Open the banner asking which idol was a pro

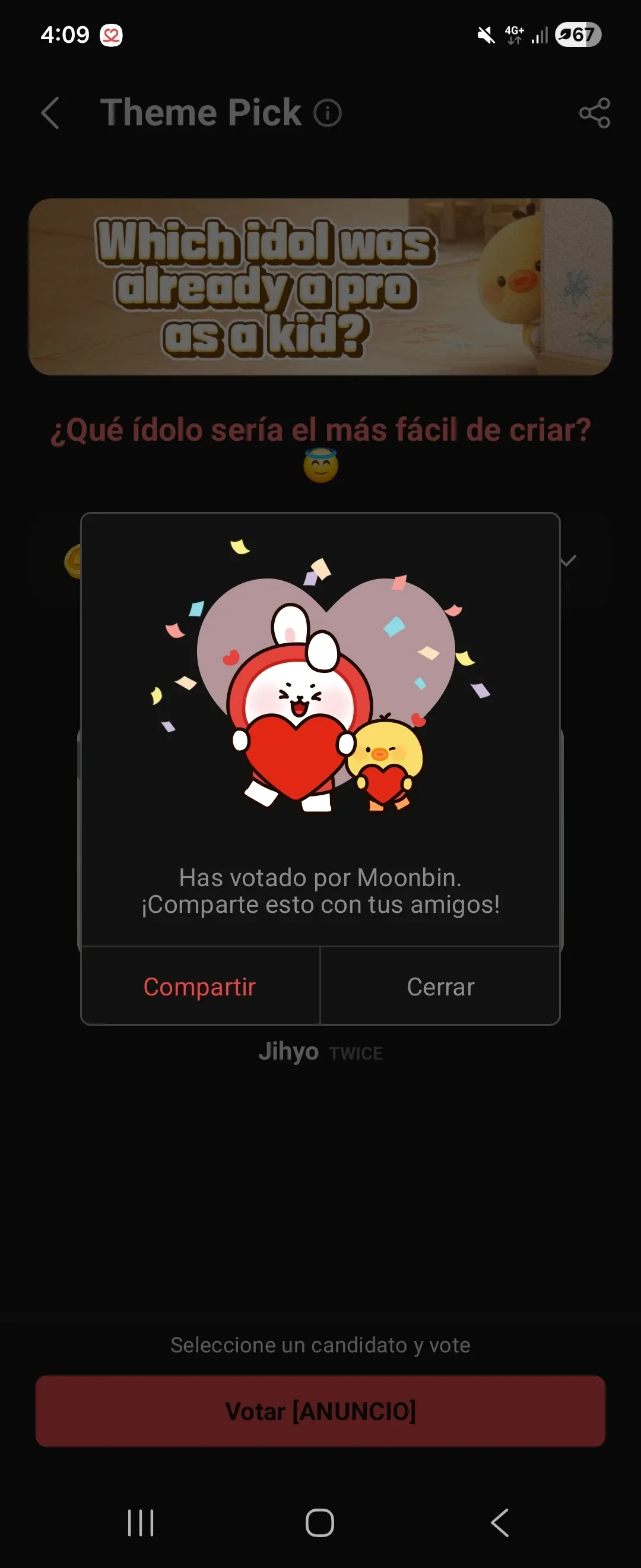(320, 290)
